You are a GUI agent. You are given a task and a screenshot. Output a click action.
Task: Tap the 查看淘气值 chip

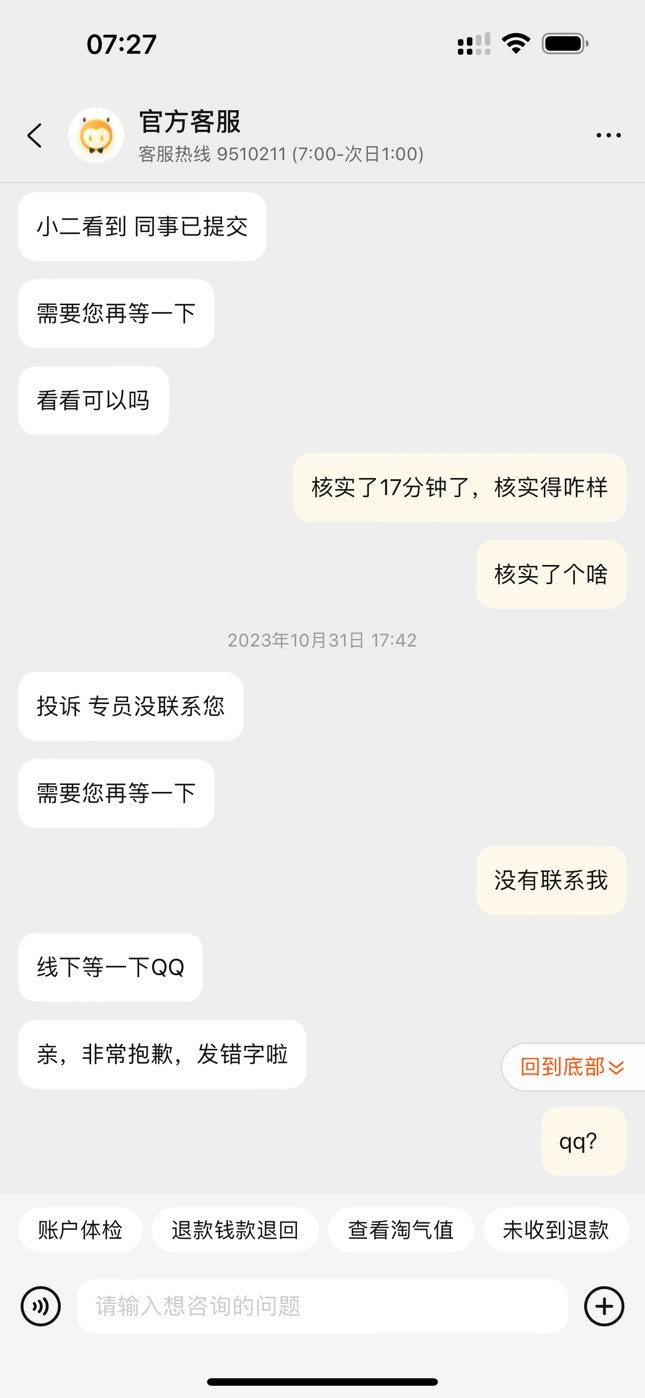pyautogui.click(x=401, y=1230)
